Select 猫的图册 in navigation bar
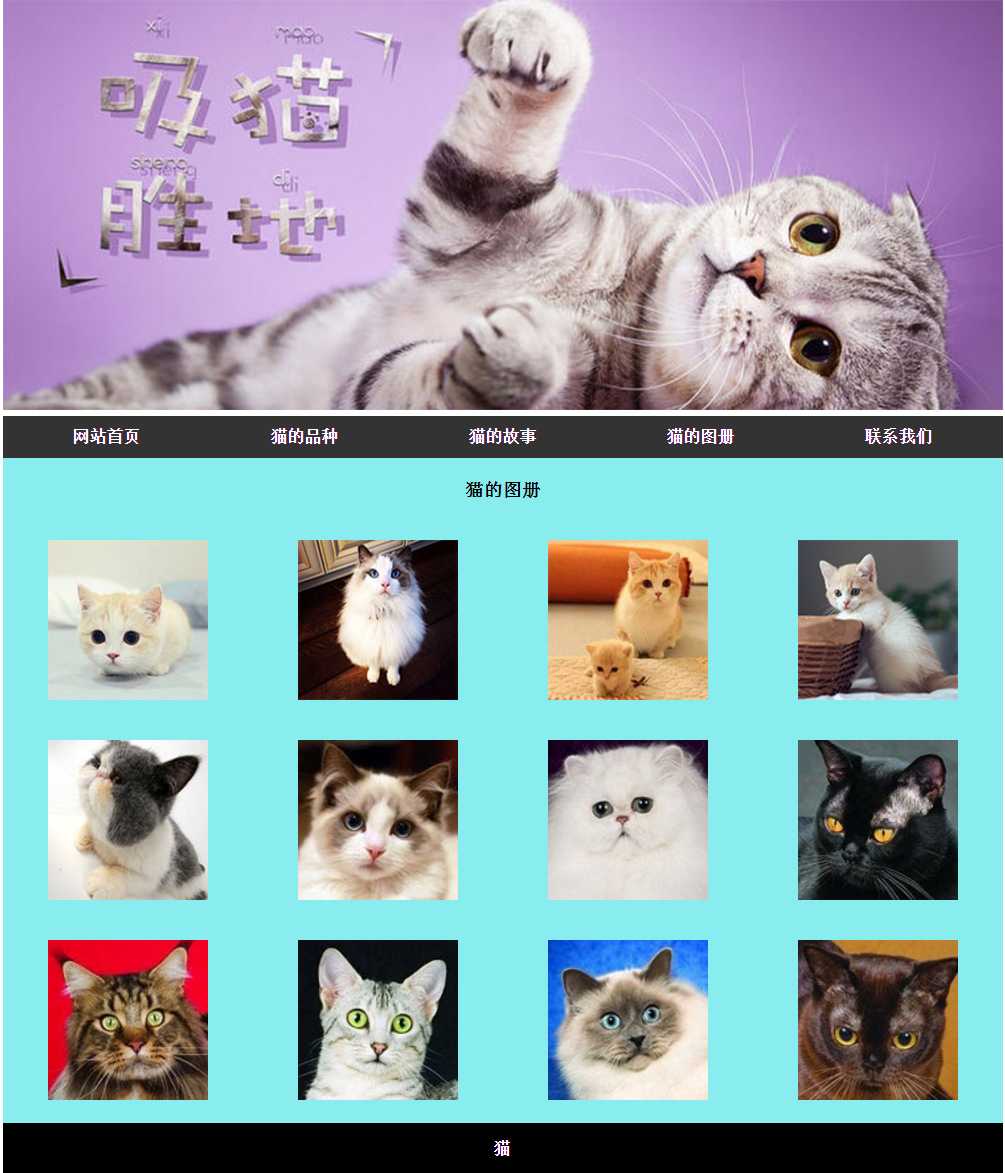 click(x=700, y=437)
